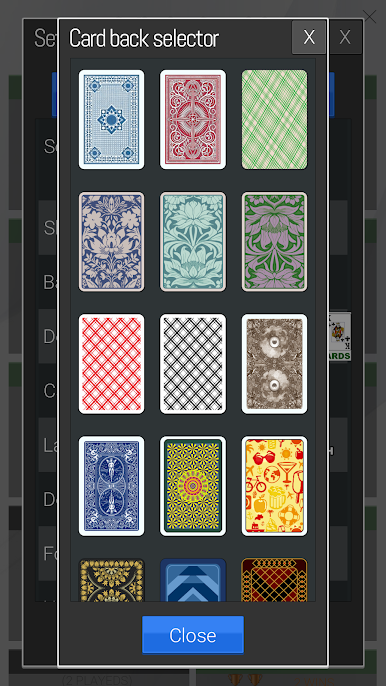
Task: Pick the yellow summer icons card back
Action: (274, 486)
